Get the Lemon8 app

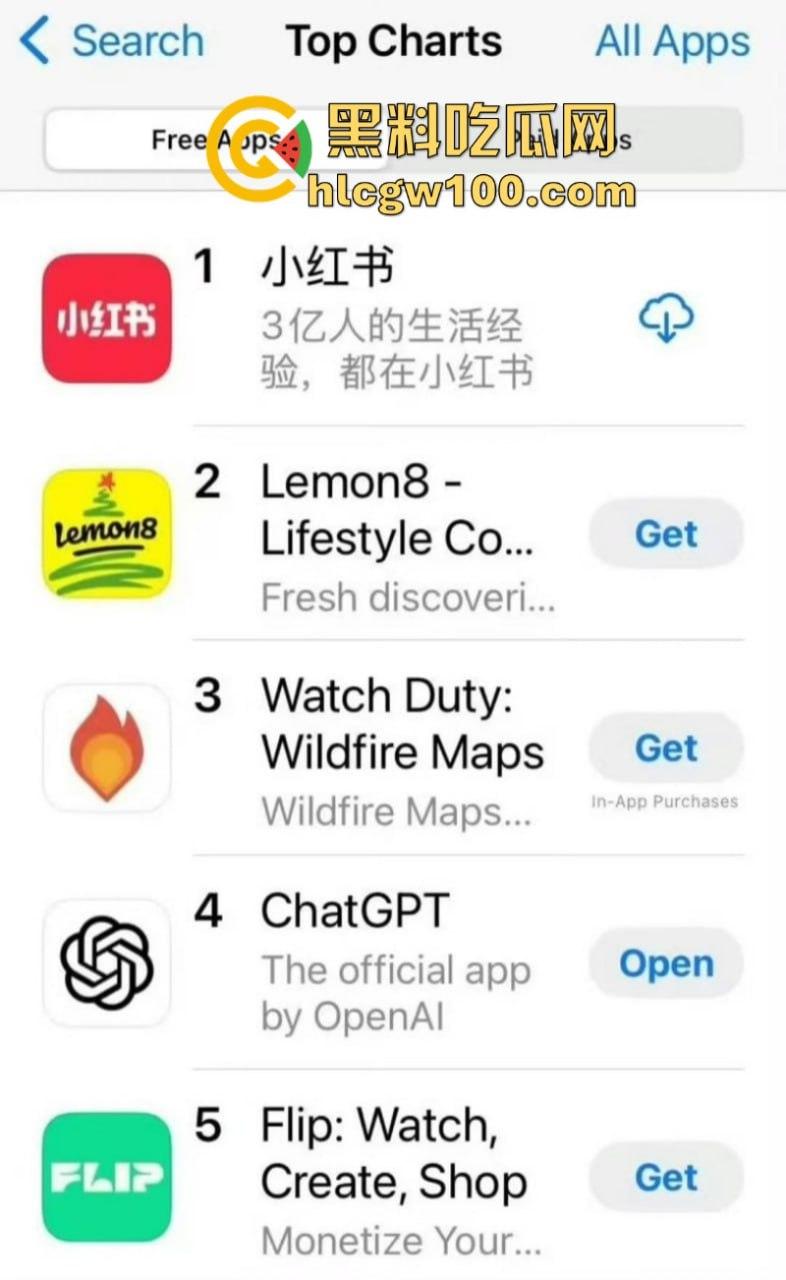click(x=666, y=533)
